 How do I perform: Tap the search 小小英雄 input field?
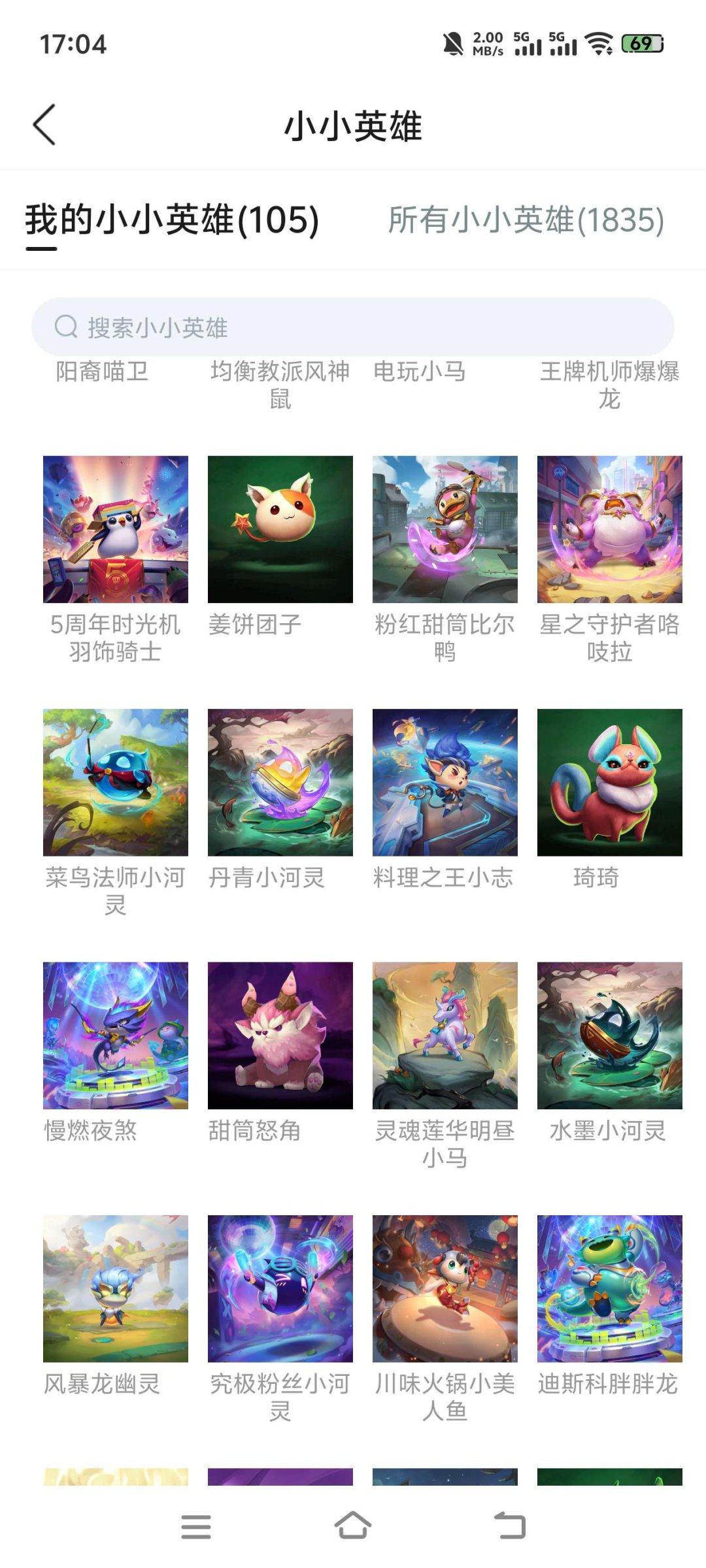pyautogui.click(x=353, y=327)
